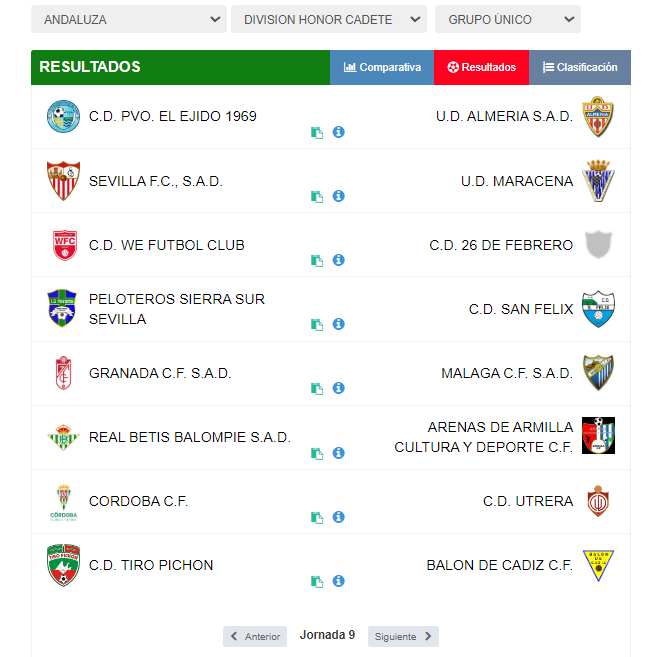Open the Granada C.F. vs Malaga C.F. match
The image size is (648, 657).
(330, 373)
